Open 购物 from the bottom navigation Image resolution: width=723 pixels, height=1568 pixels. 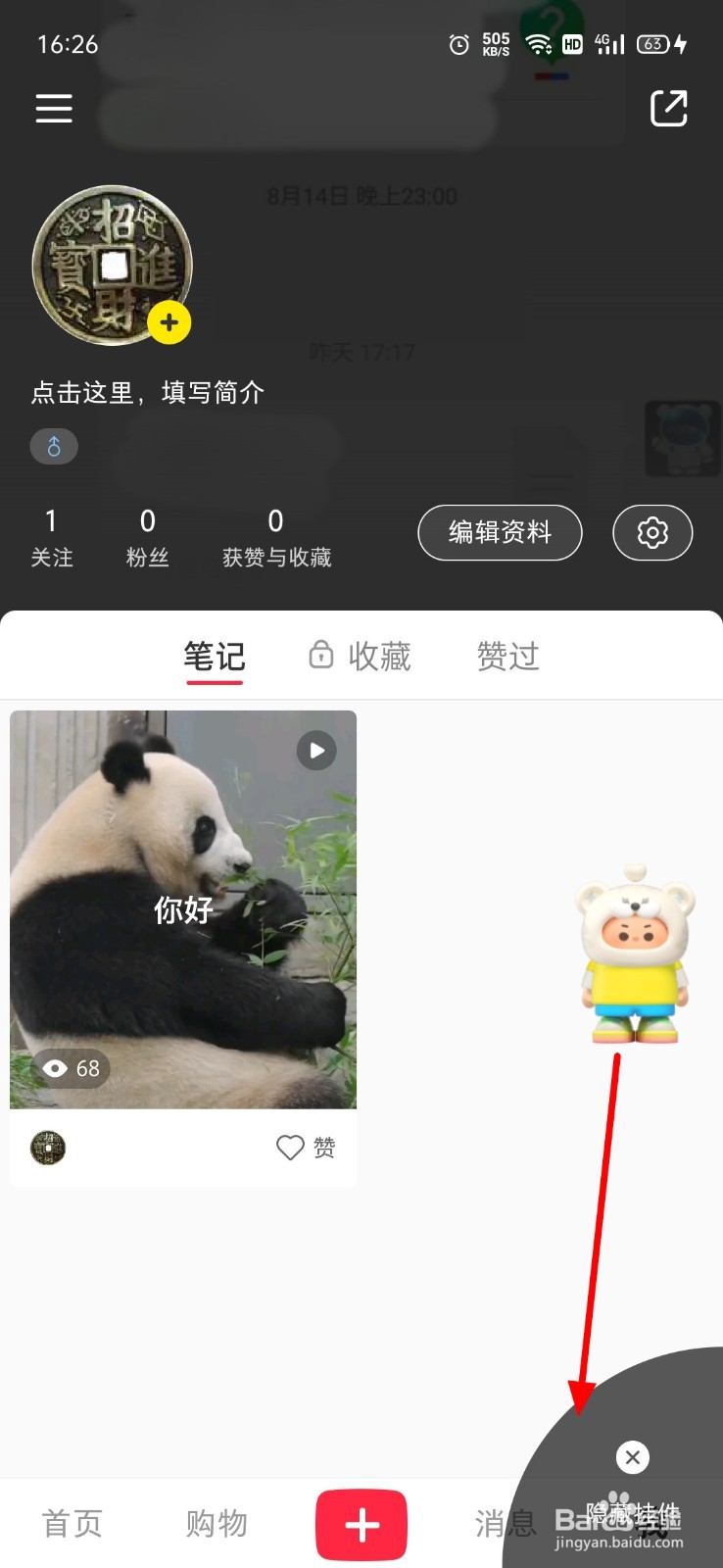click(x=216, y=1524)
